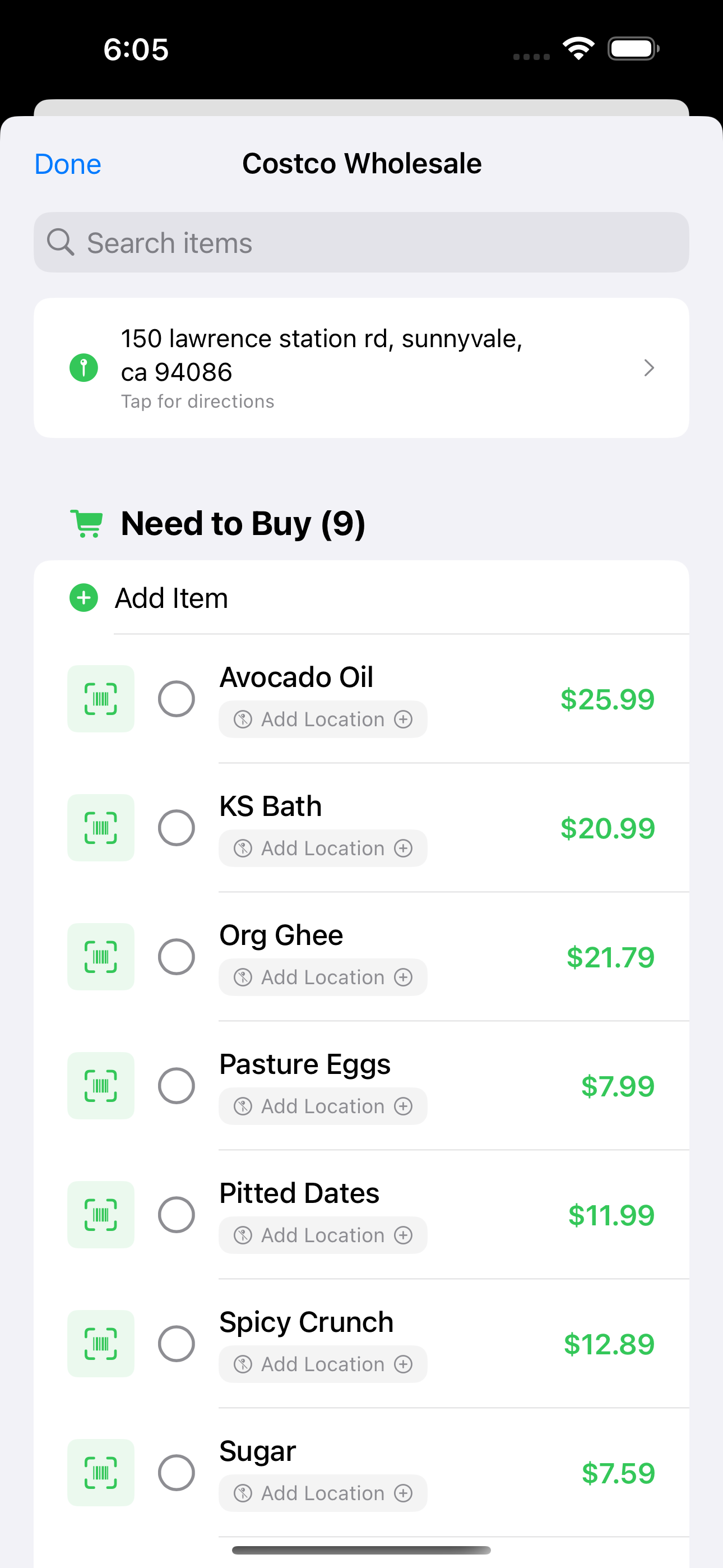Screen dimensions: 723x1568
Task: Check the circle next to Sugar
Action: pyautogui.click(x=177, y=1473)
